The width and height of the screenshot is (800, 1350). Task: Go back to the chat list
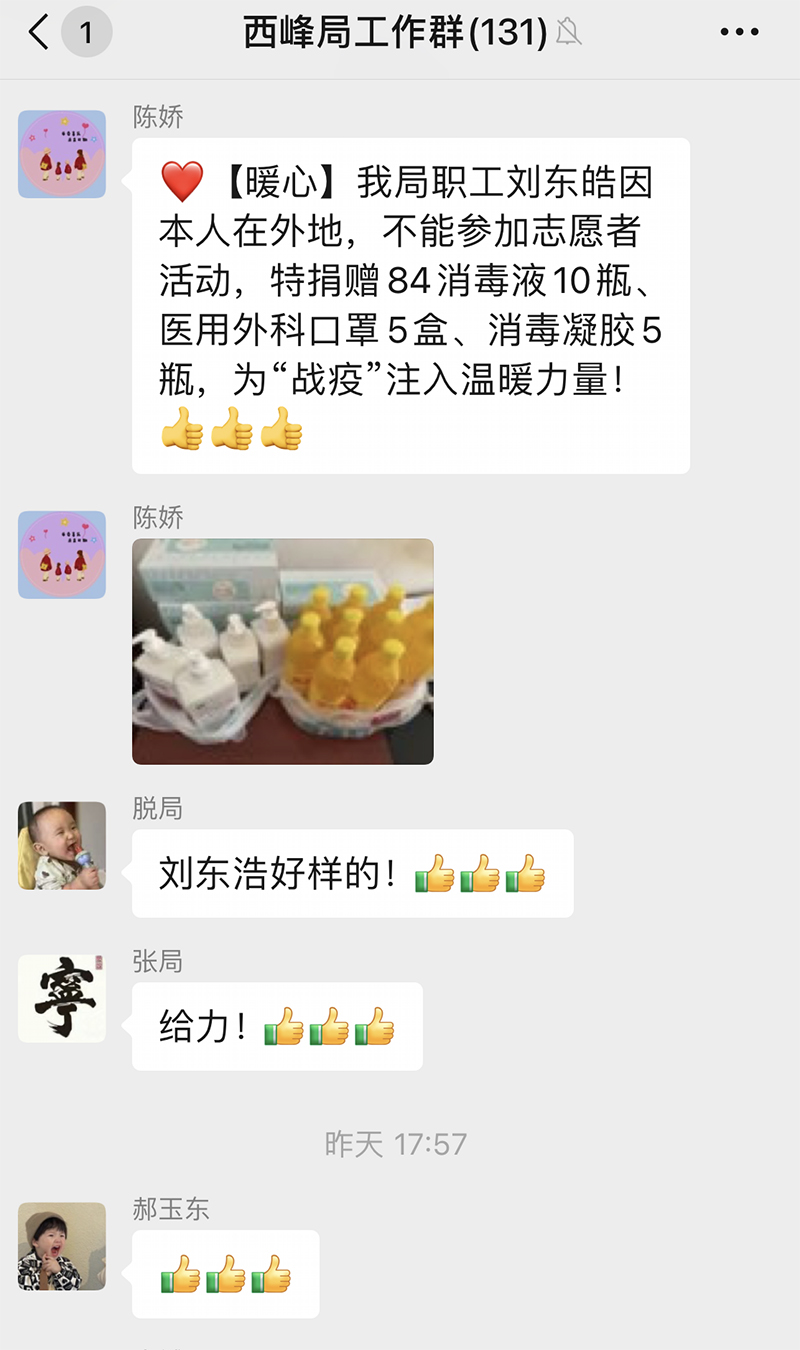(40, 33)
